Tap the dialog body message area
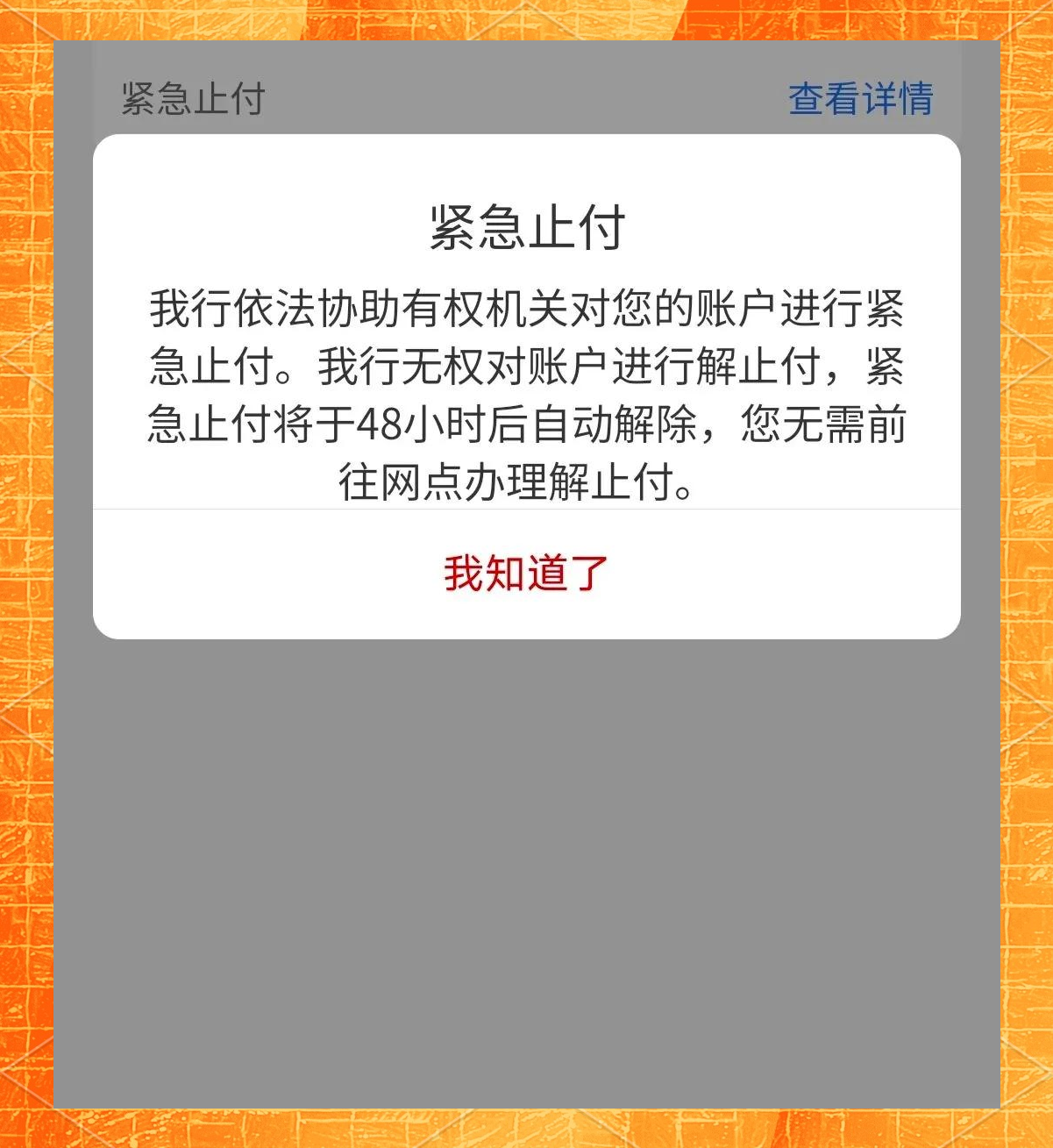Image resolution: width=1053 pixels, height=1148 pixels. click(x=526, y=390)
